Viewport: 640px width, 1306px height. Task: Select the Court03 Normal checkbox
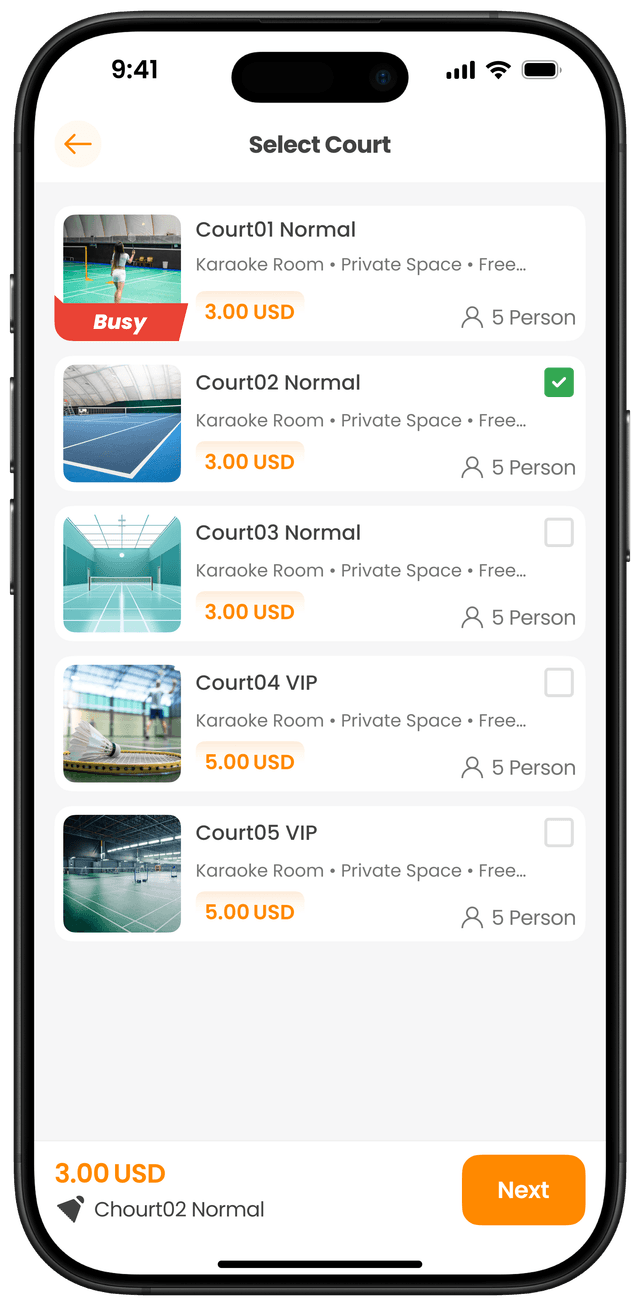pyautogui.click(x=559, y=532)
